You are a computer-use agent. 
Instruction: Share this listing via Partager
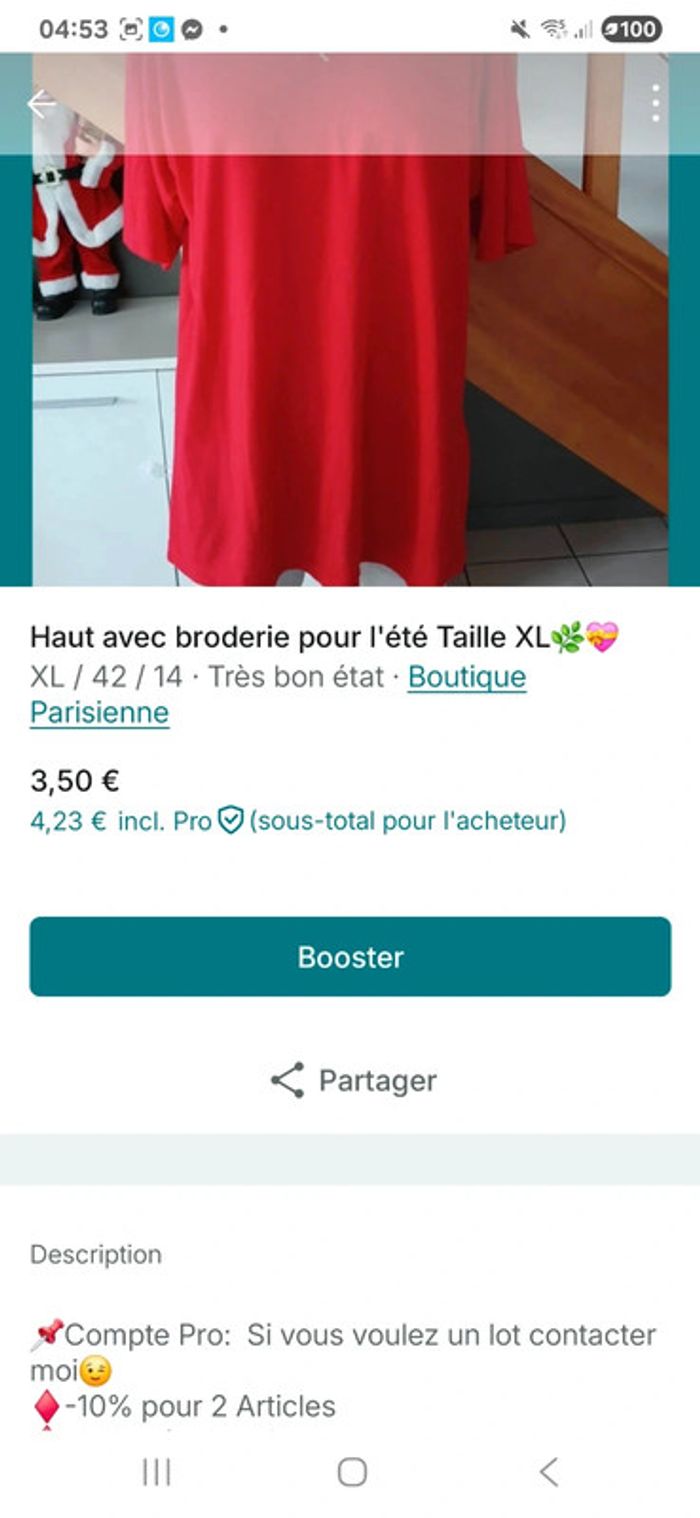coord(353,1081)
